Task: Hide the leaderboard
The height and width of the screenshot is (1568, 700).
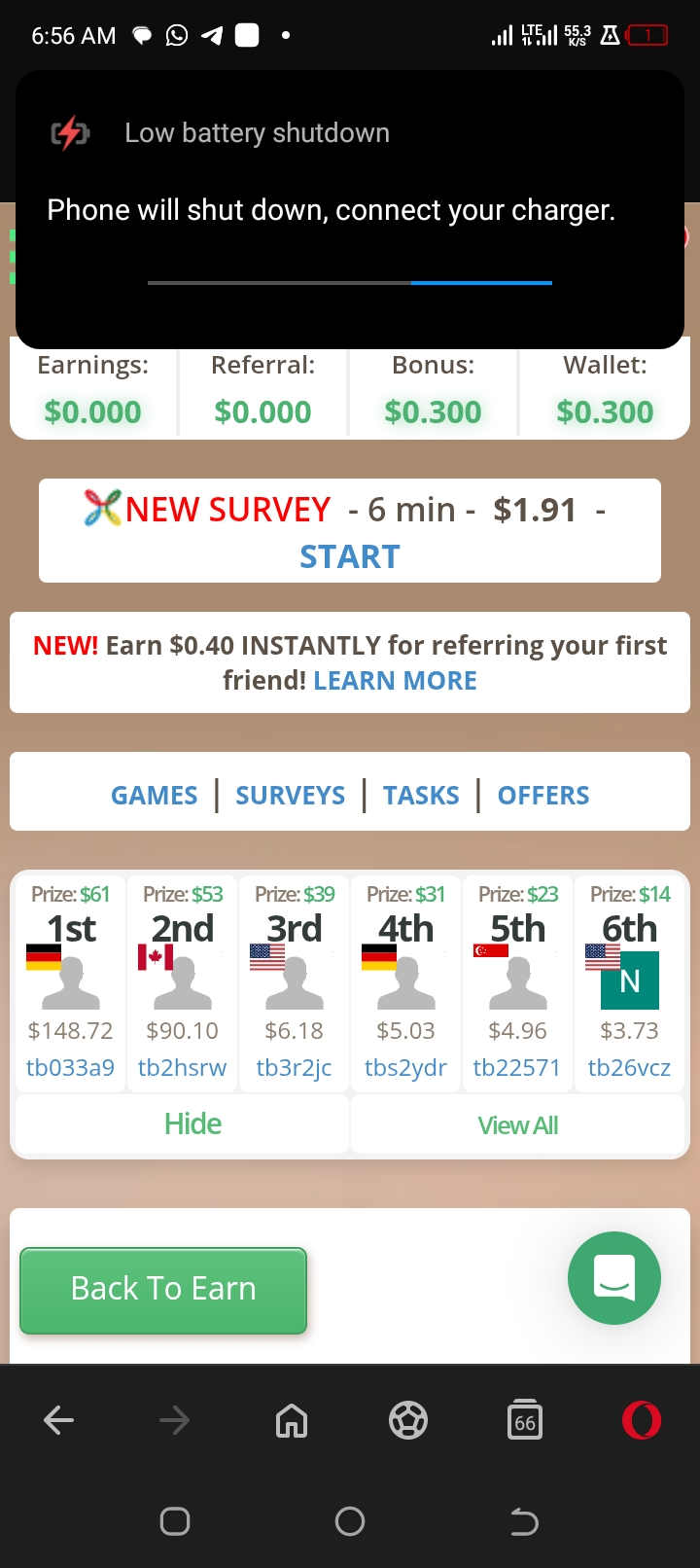Action: 192,1124
